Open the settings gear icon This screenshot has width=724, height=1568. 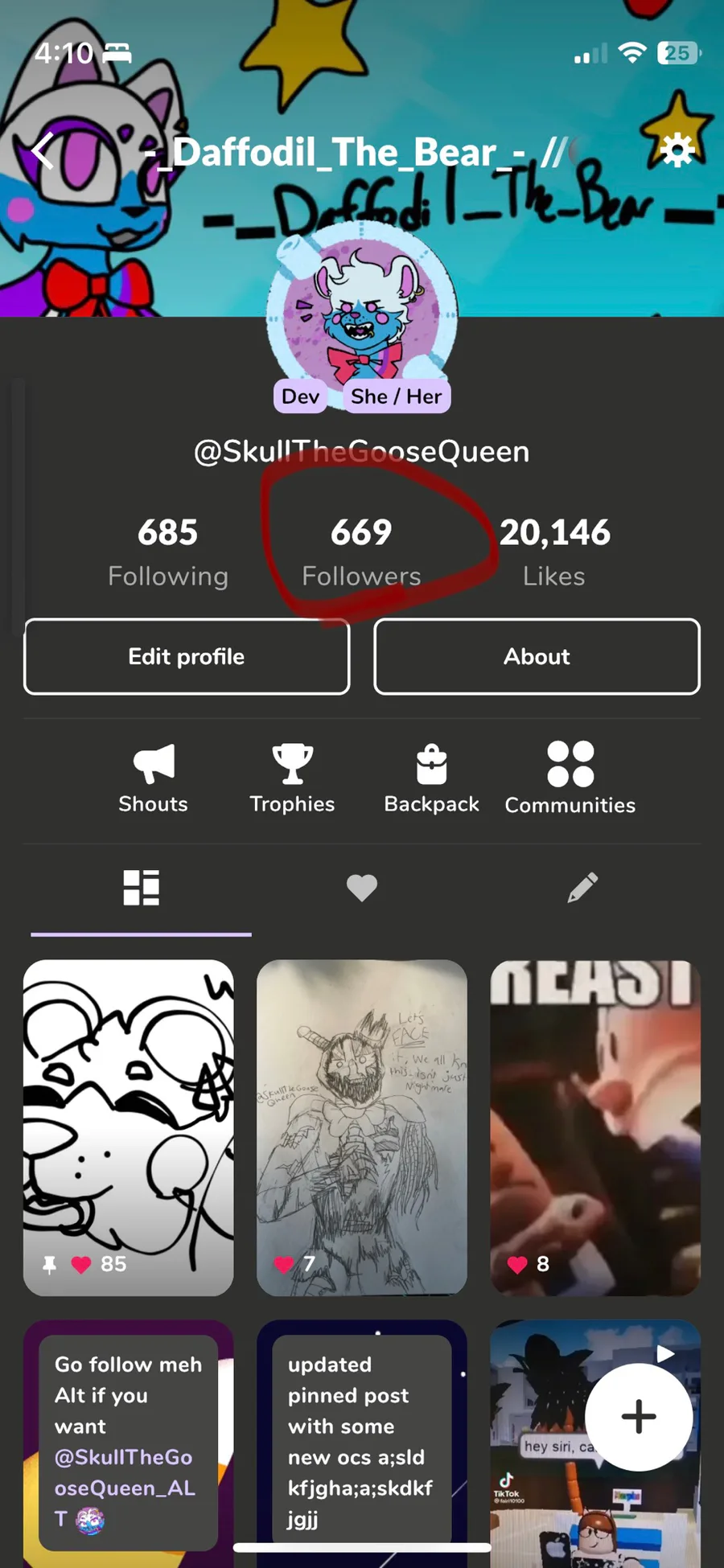pyautogui.click(x=677, y=150)
